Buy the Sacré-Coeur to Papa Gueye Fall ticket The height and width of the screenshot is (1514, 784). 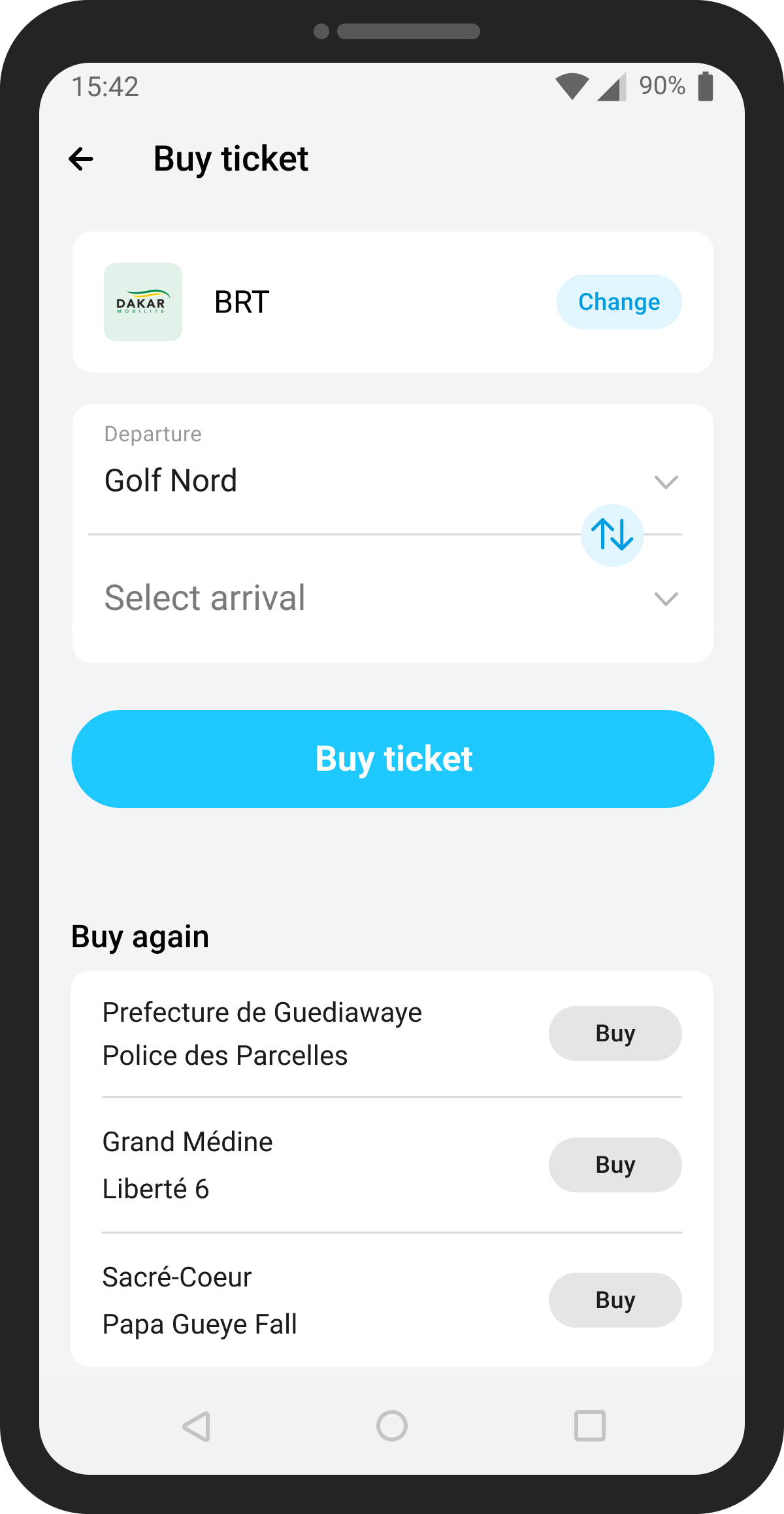tap(615, 1300)
